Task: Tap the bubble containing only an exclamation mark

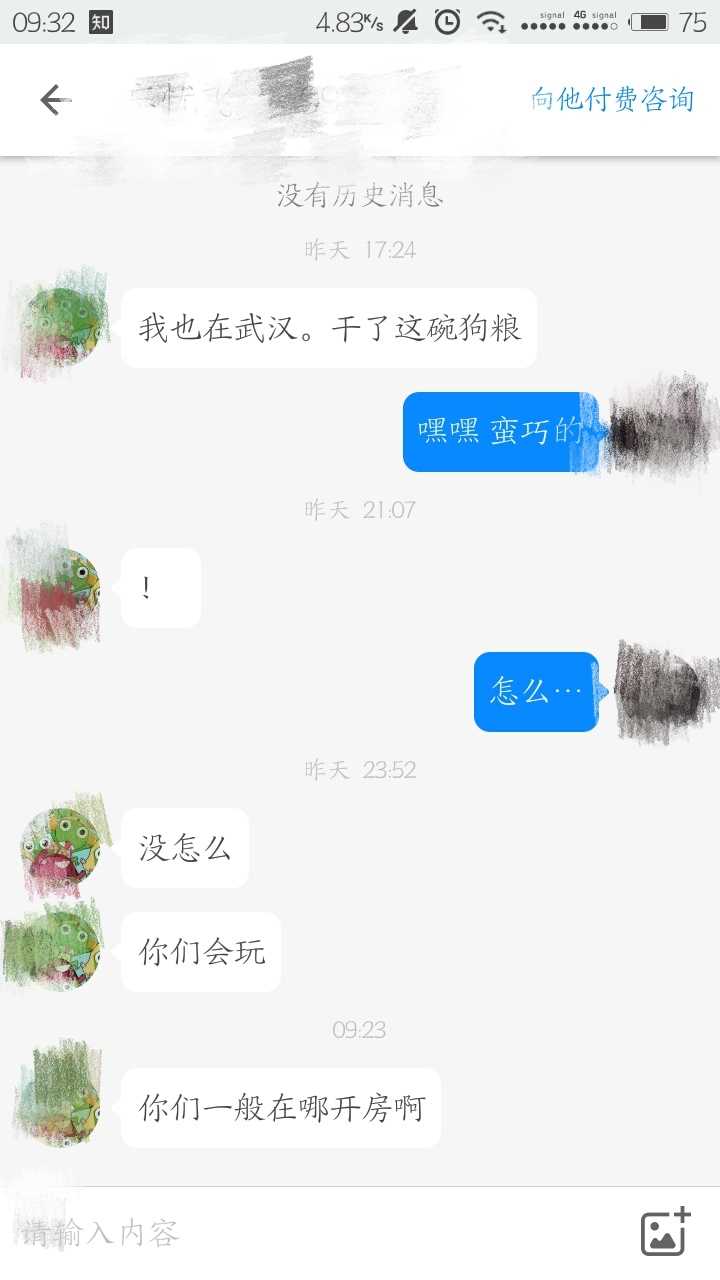Action: [160, 588]
